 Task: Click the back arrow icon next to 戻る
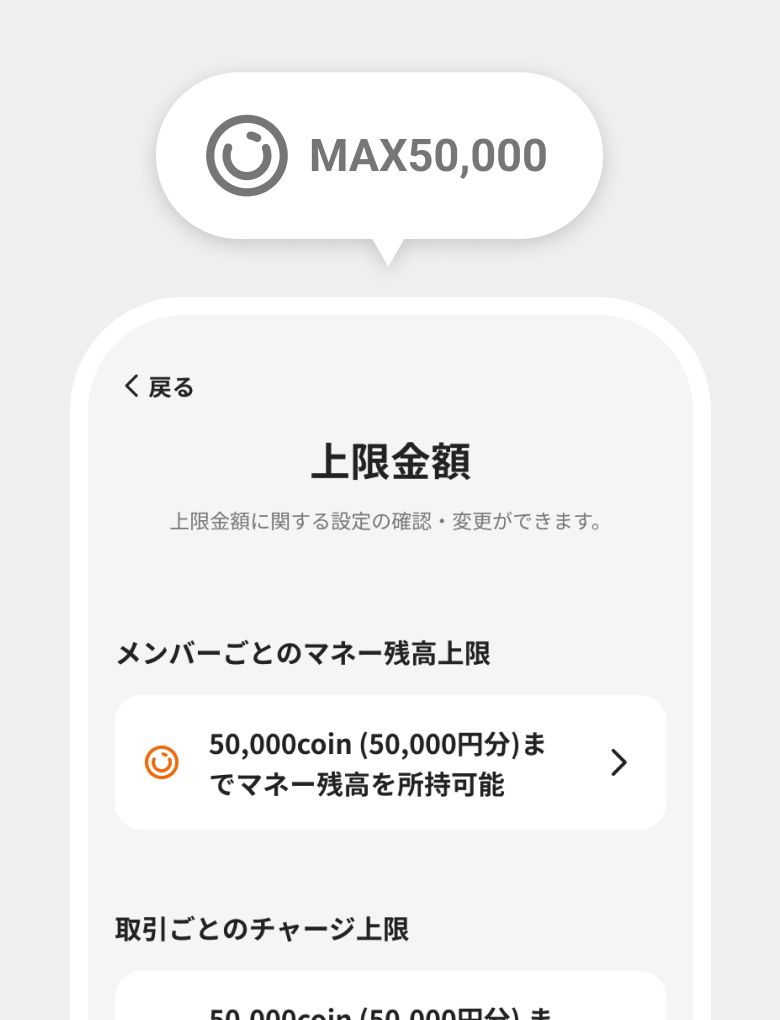tap(130, 387)
